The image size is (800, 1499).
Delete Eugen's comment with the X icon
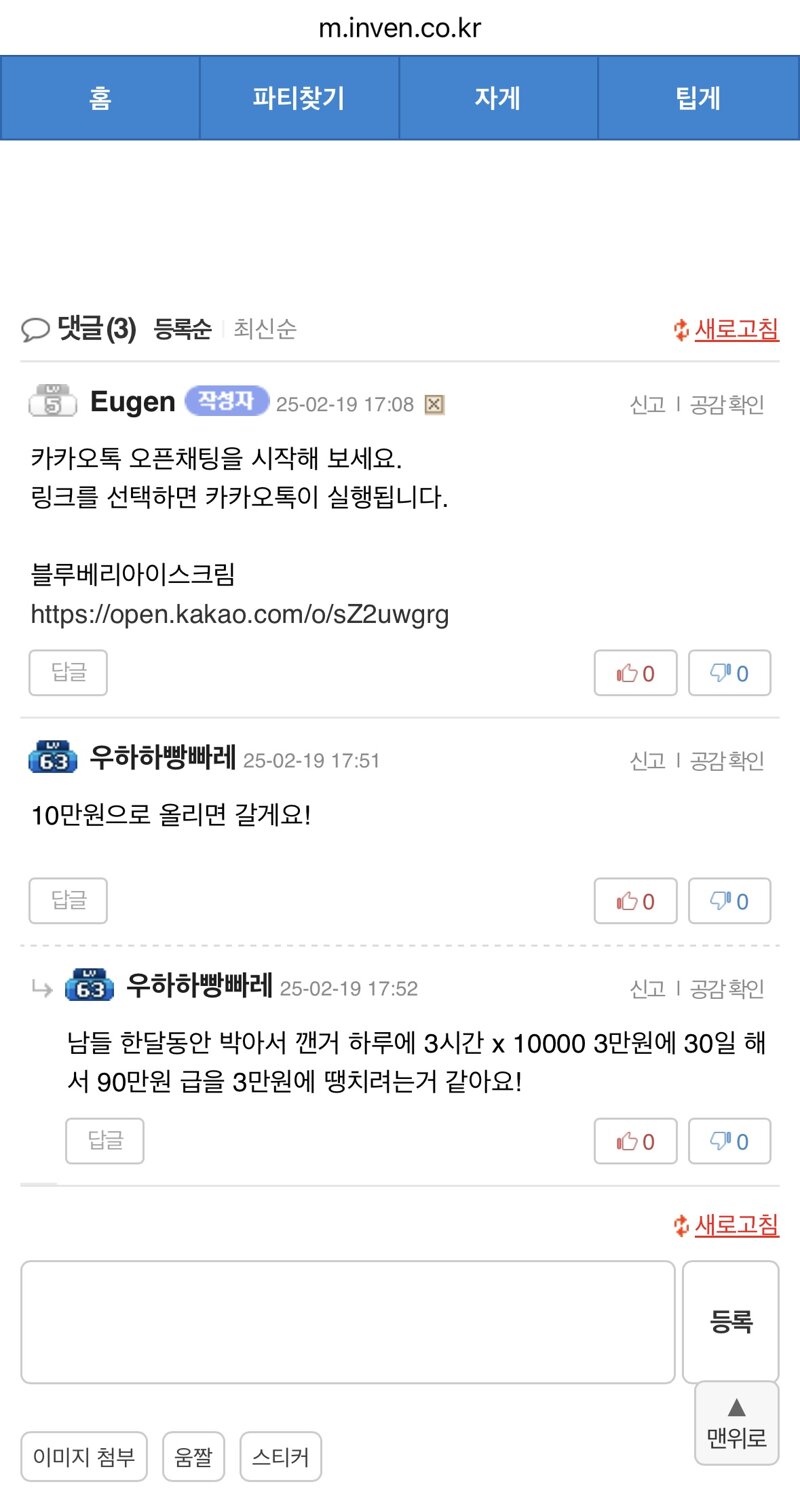[434, 404]
